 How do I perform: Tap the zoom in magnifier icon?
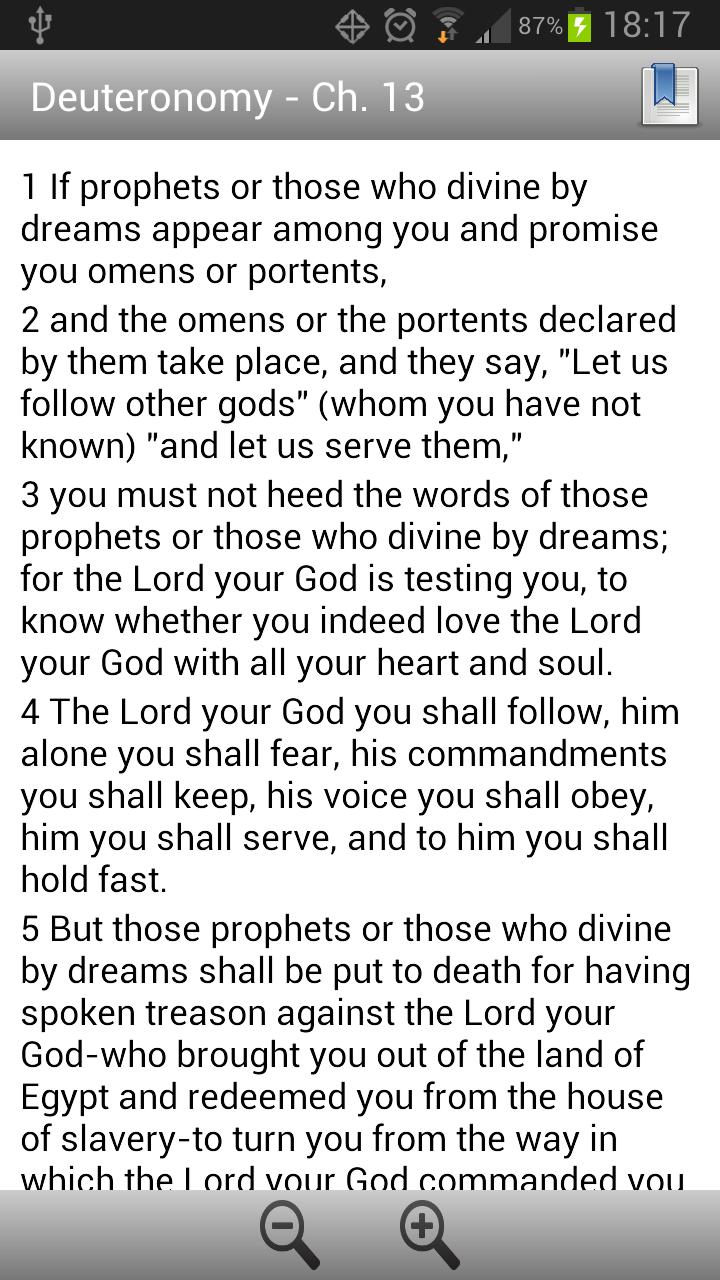[x=428, y=1229]
